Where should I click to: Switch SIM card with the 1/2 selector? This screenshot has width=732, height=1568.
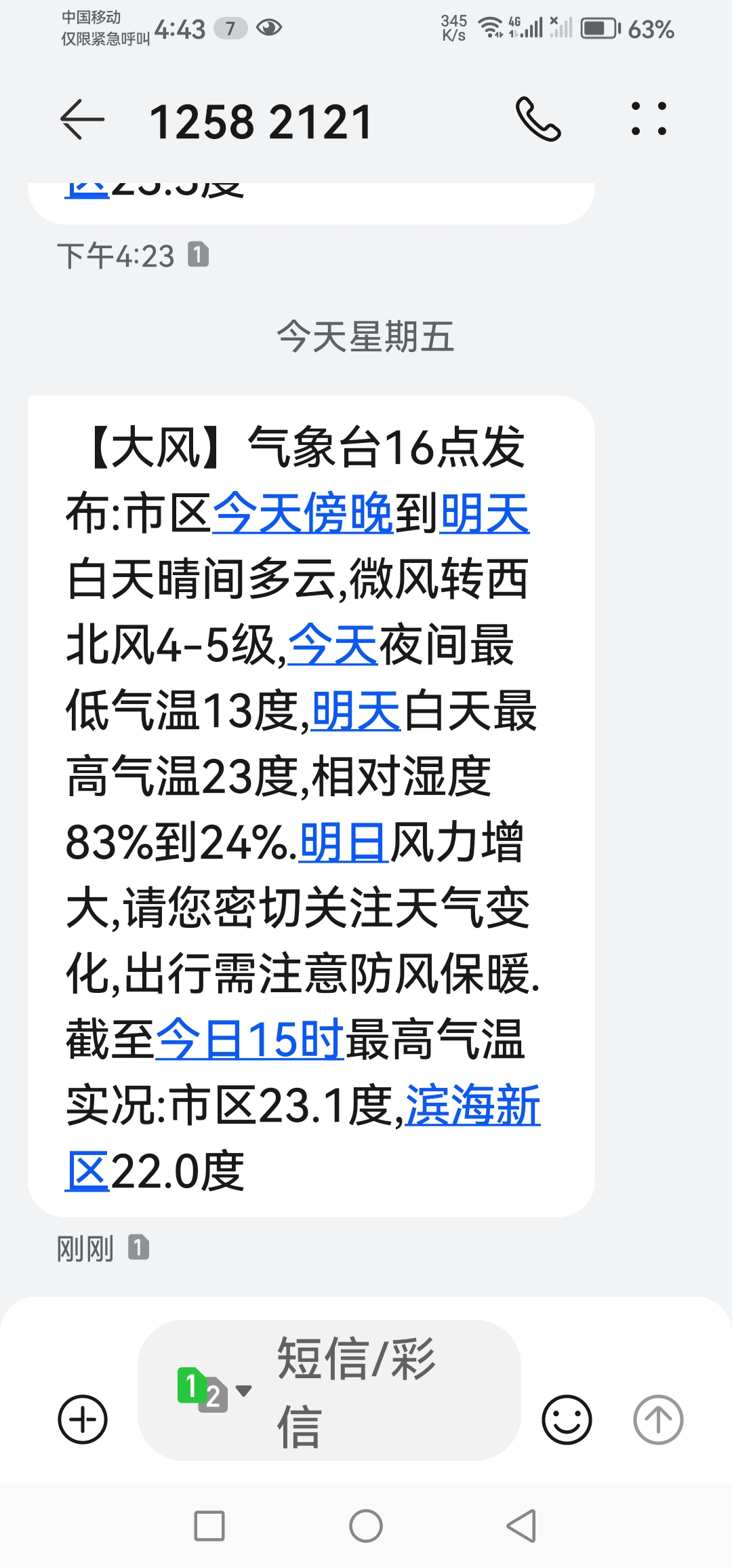click(213, 1390)
